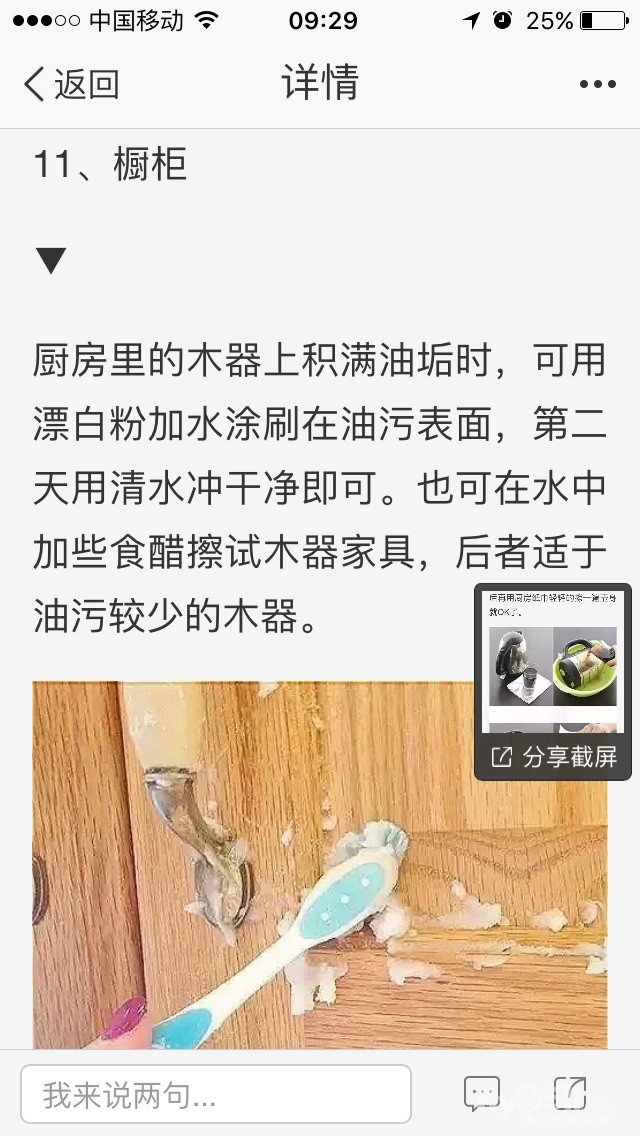Open the cabinet cleaning photo
Image resolution: width=640 pixels, height=1136 pixels.
320,864
